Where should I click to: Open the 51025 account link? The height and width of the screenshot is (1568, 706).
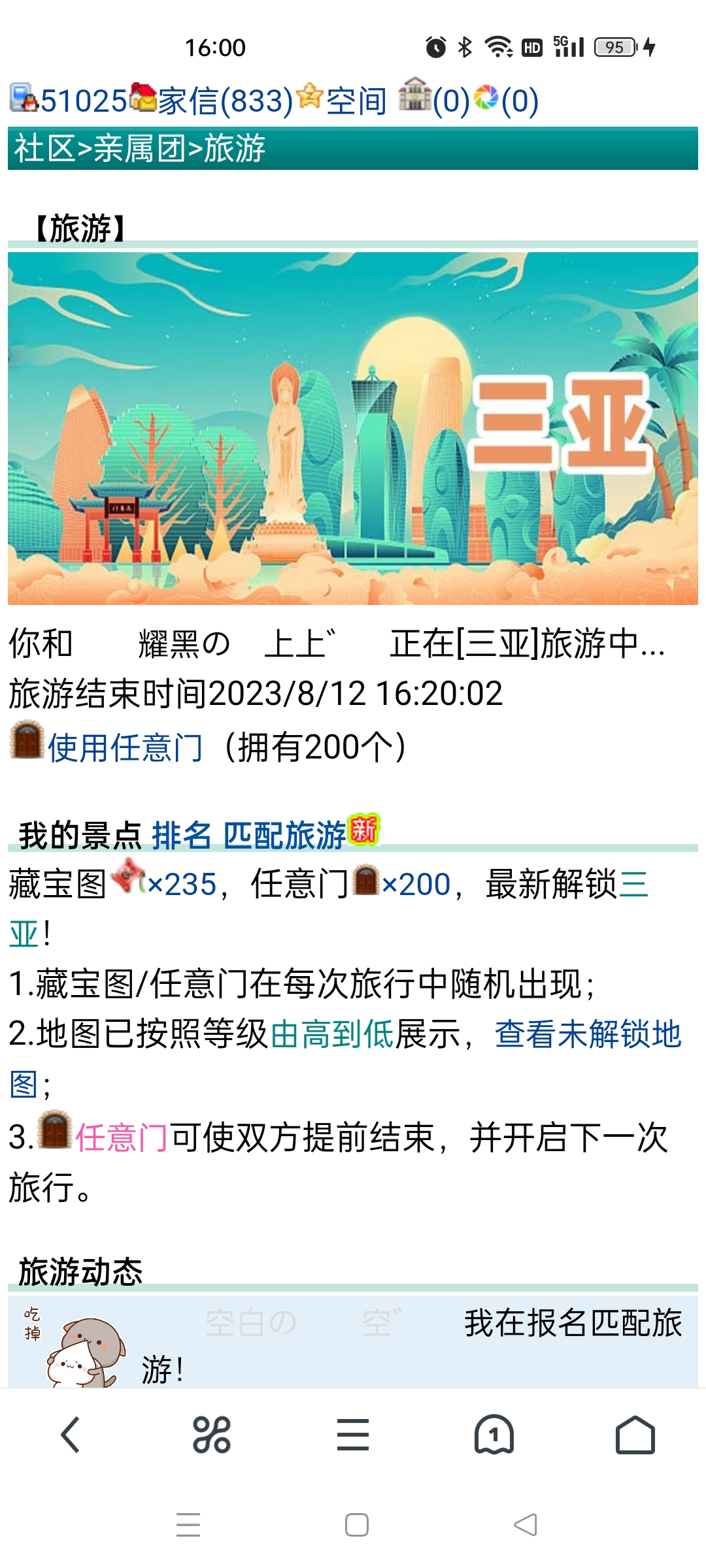[x=83, y=101]
